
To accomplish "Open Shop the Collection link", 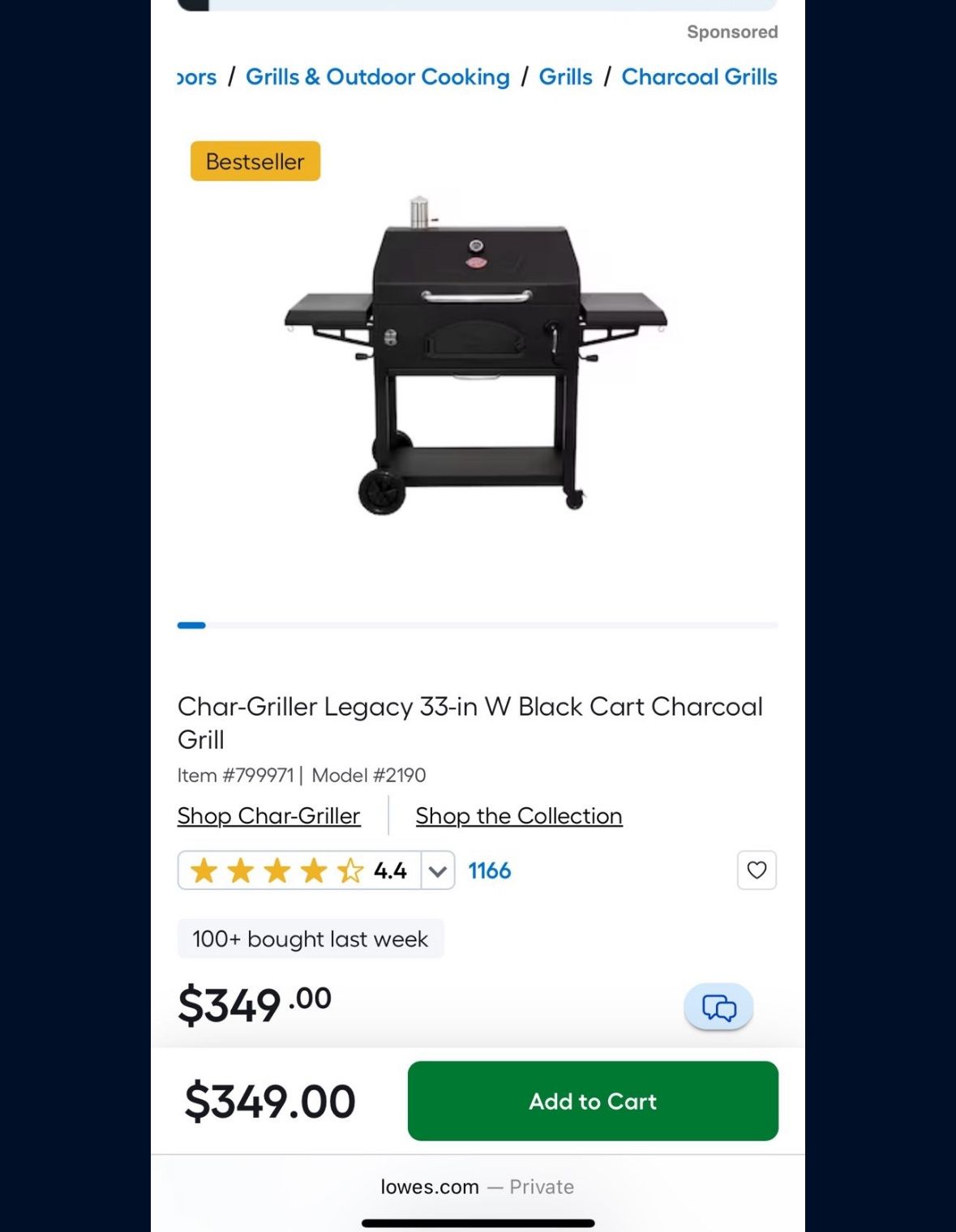I will pyautogui.click(x=519, y=815).
